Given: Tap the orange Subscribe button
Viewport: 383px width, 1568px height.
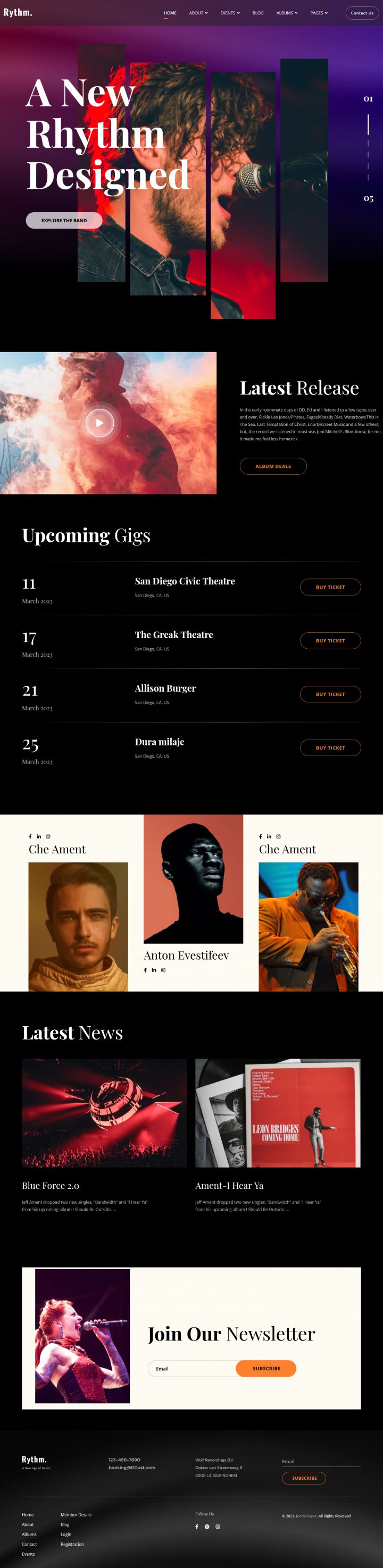Looking at the screenshot, I should coord(266,1369).
